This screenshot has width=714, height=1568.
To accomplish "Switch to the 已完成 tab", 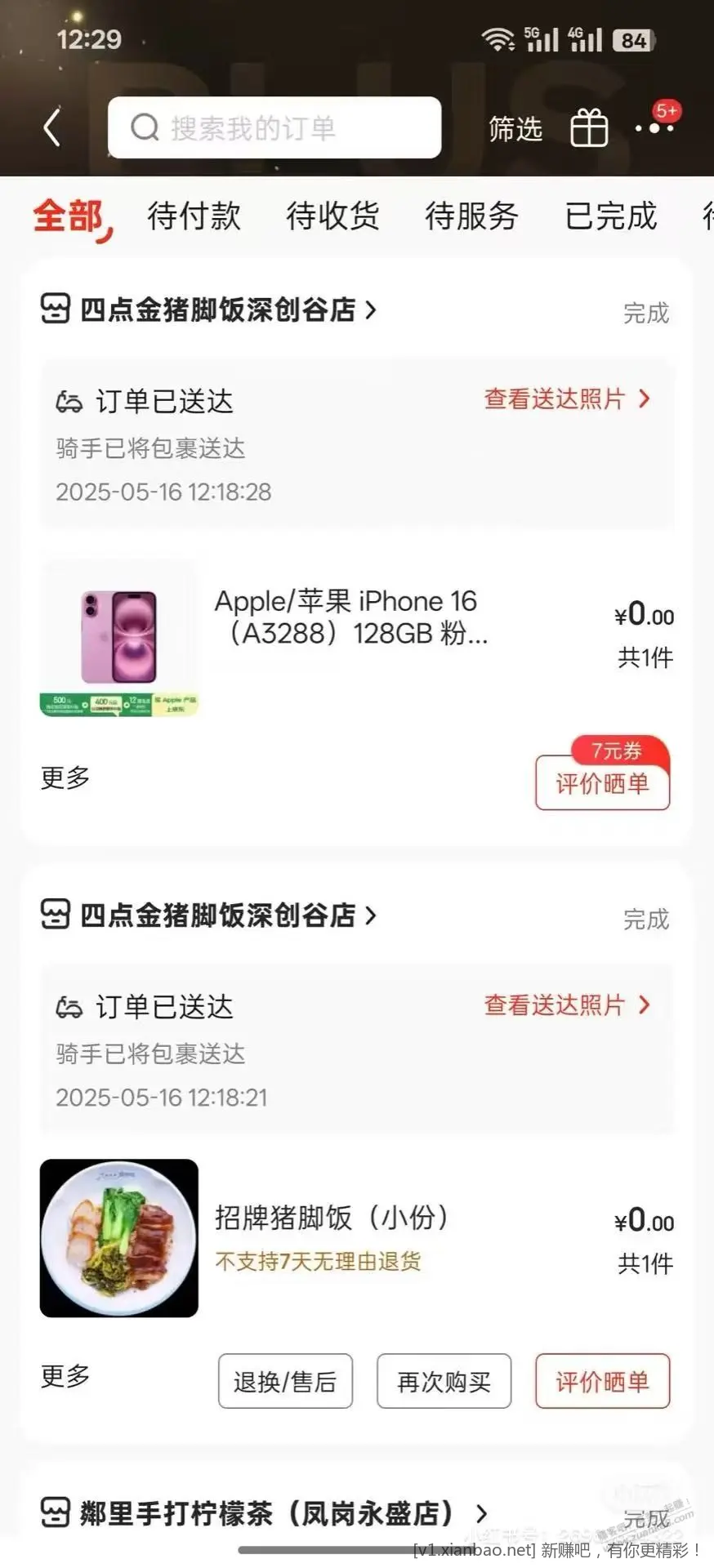I will 610,216.
